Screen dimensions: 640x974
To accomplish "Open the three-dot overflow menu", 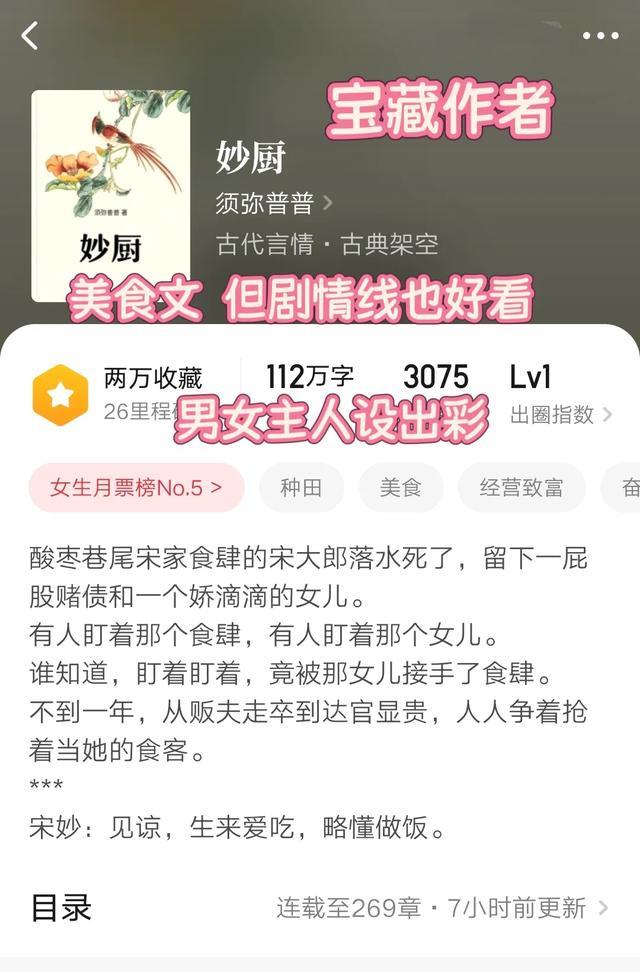I will click(x=600, y=36).
